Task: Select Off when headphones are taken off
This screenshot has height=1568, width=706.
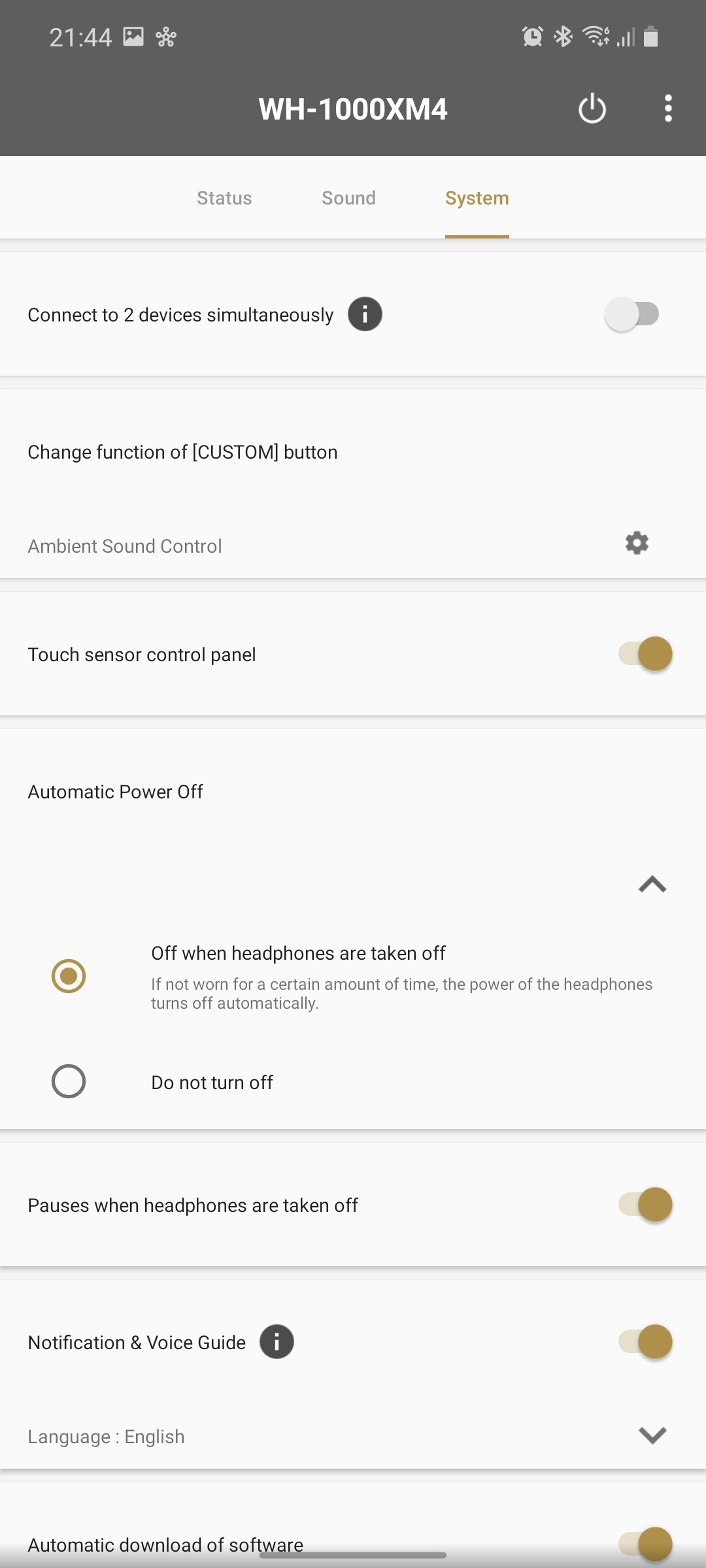Action: pyautogui.click(x=69, y=976)
